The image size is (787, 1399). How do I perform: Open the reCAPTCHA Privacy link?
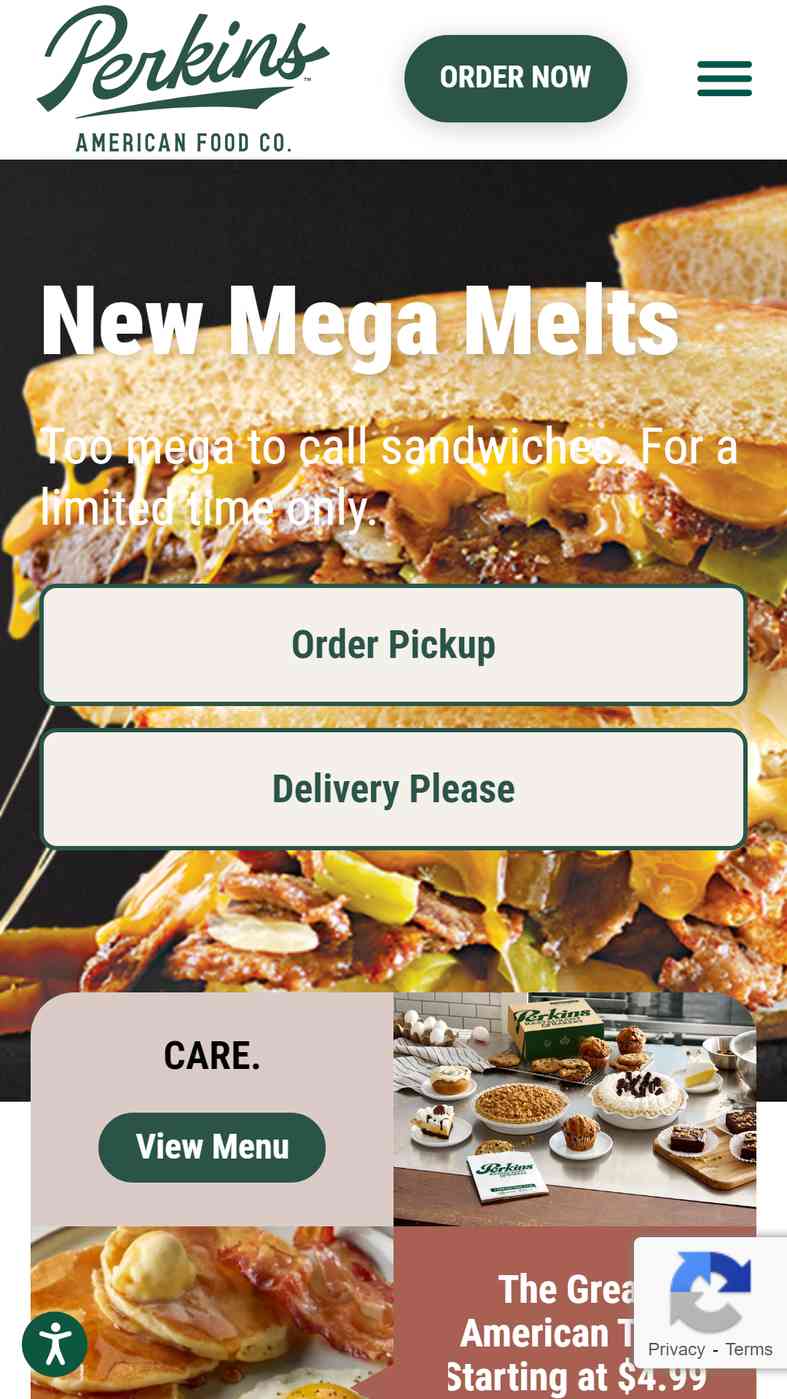[676, 1349]
